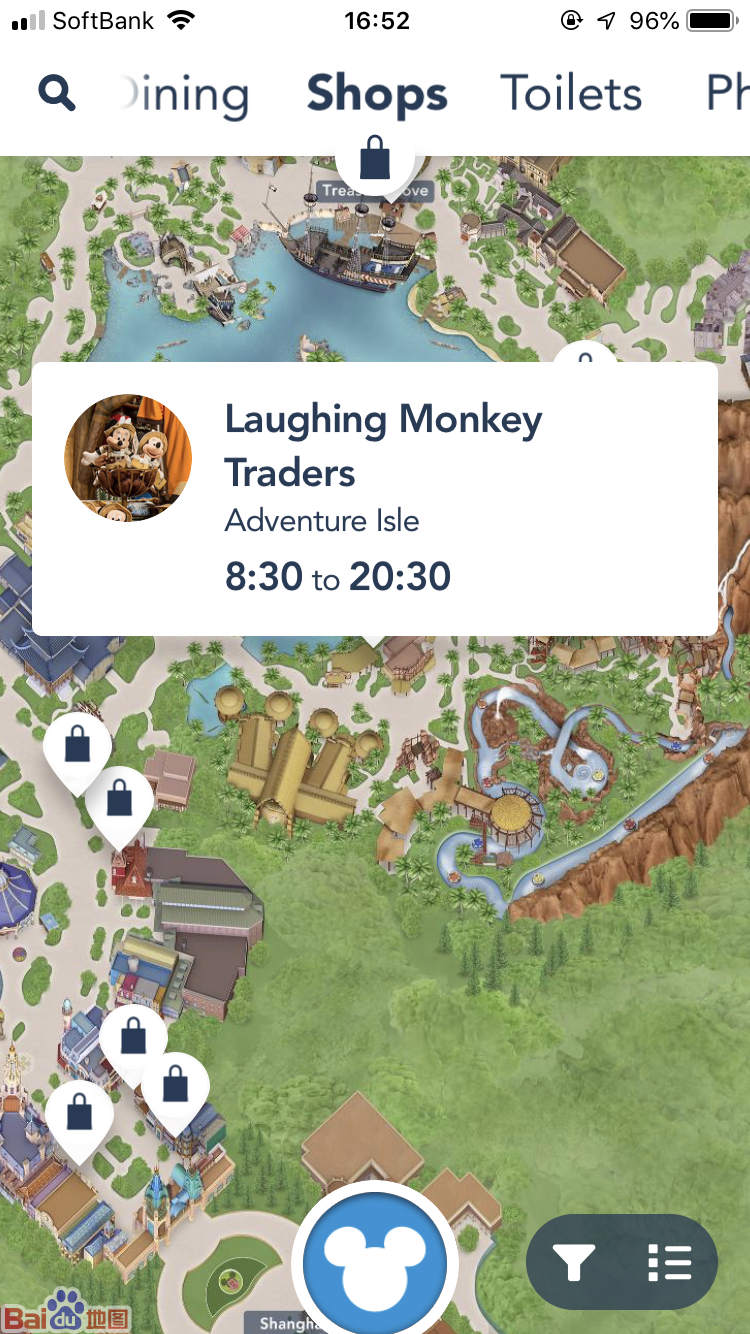Switch to the list view
This screenshot has height=1334, width=750.
pos(670,1263)
